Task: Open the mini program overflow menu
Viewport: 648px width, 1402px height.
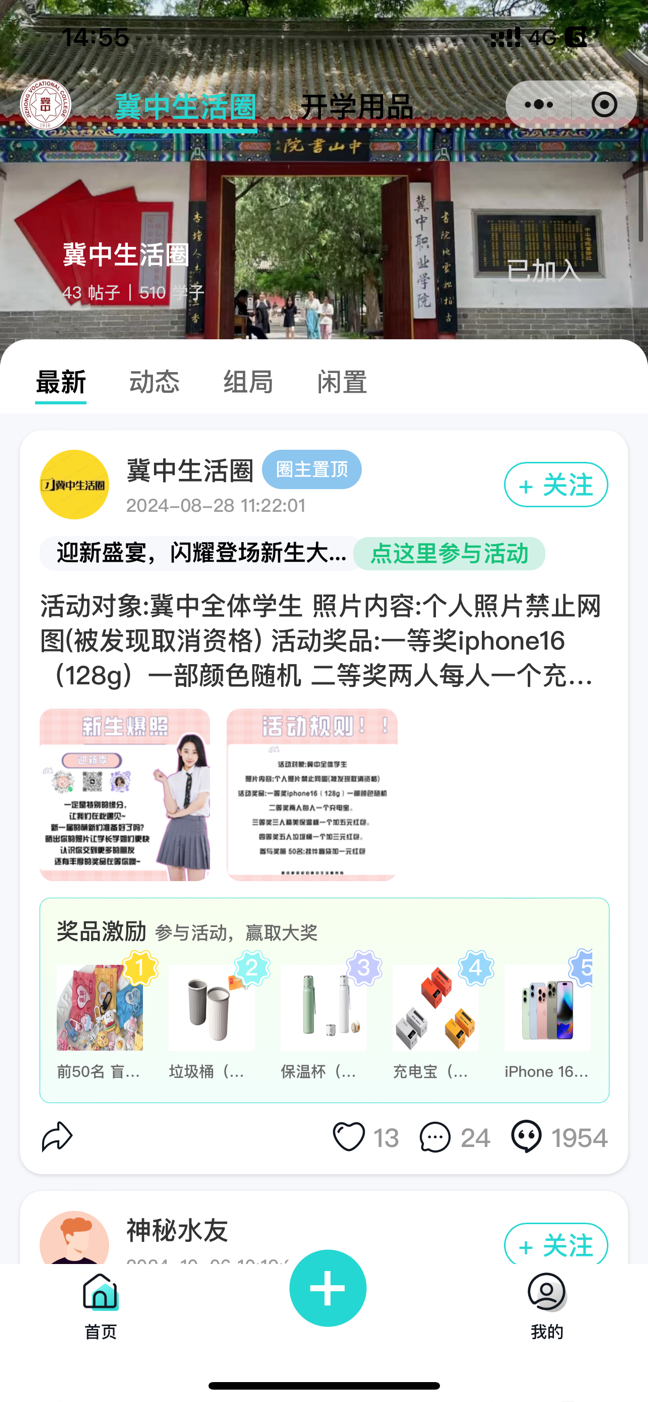Action: point(538,105)
